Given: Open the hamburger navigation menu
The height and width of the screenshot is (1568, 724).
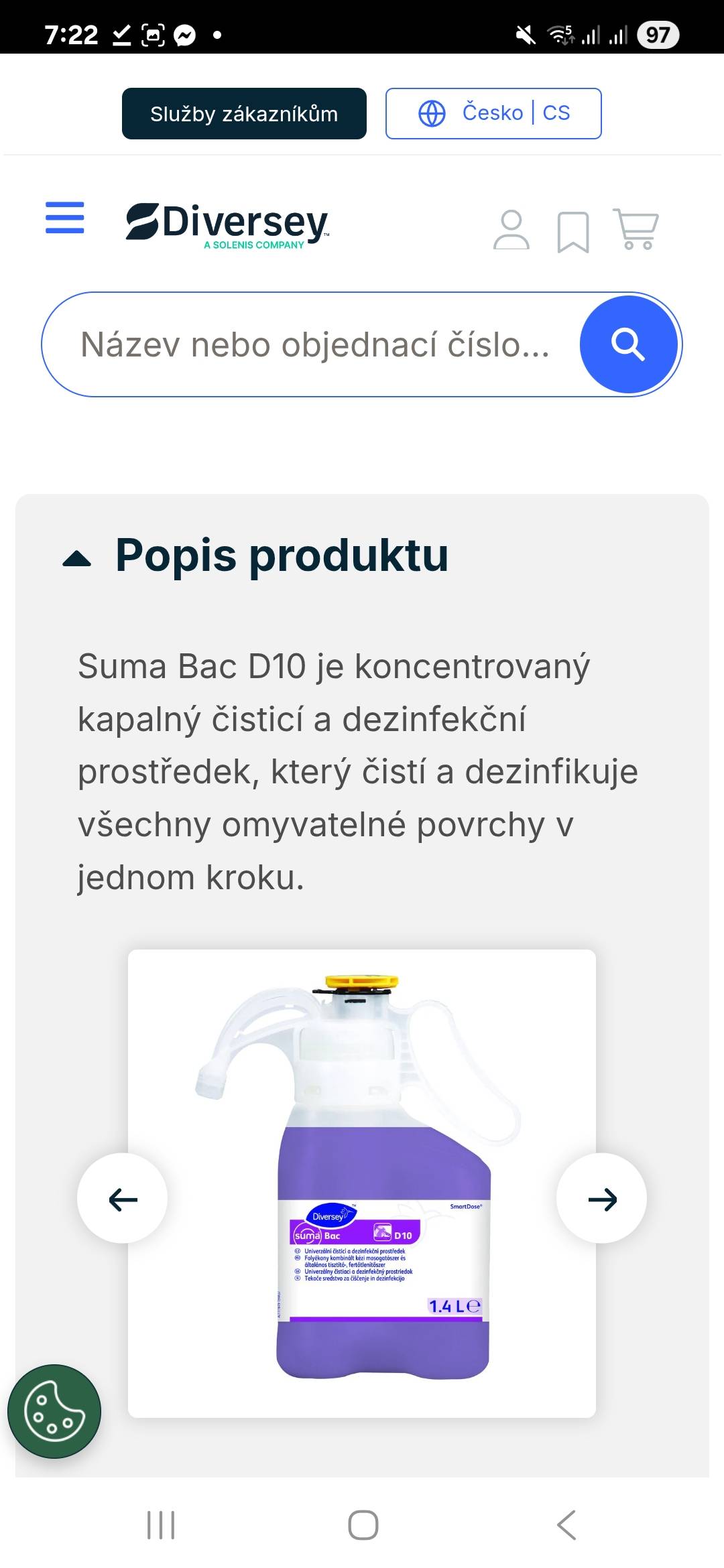Looking at the screenshot, I should coord(65,218).
